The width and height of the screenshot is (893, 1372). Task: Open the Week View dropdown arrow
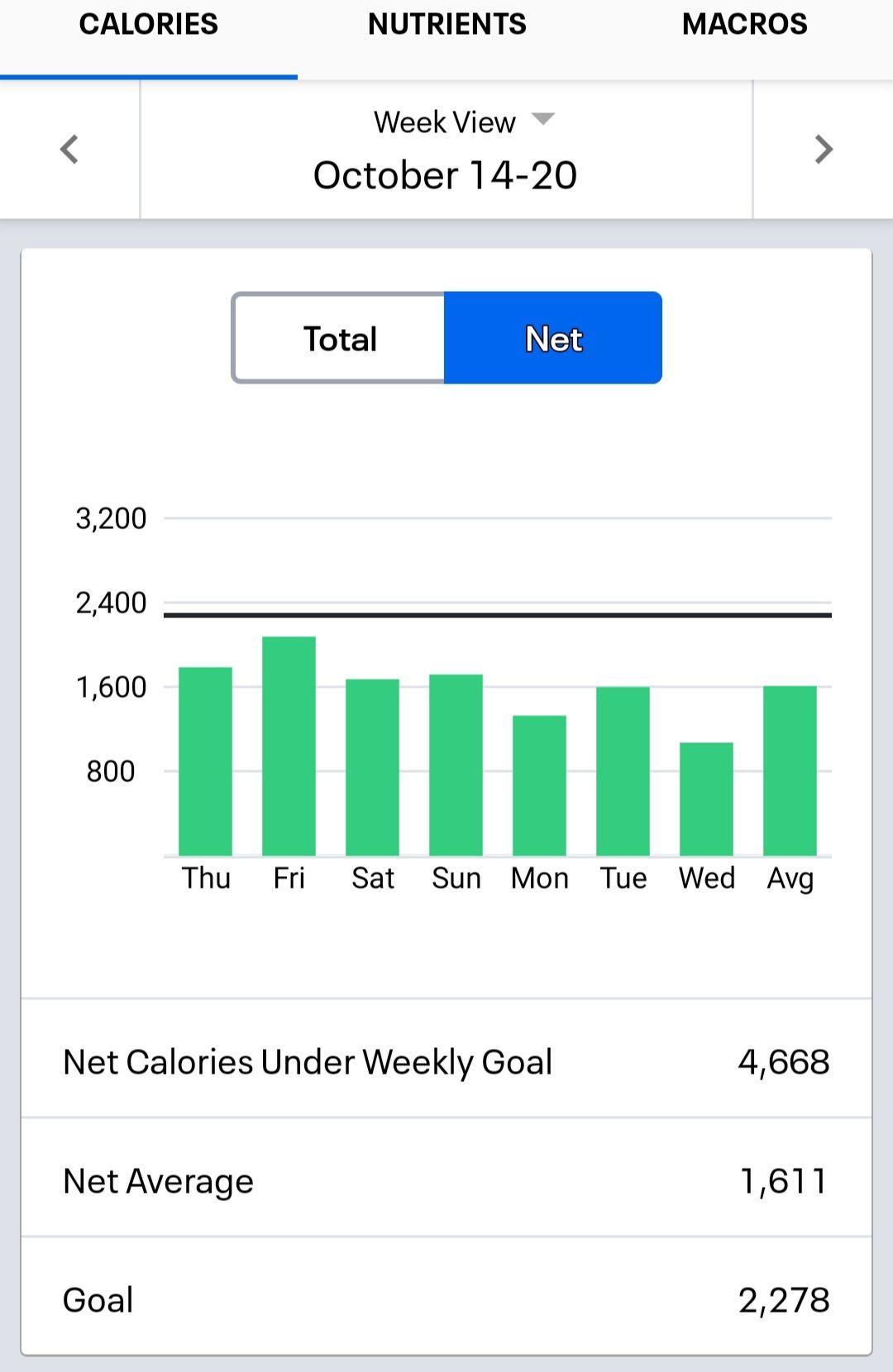click(x=543, y=121)
